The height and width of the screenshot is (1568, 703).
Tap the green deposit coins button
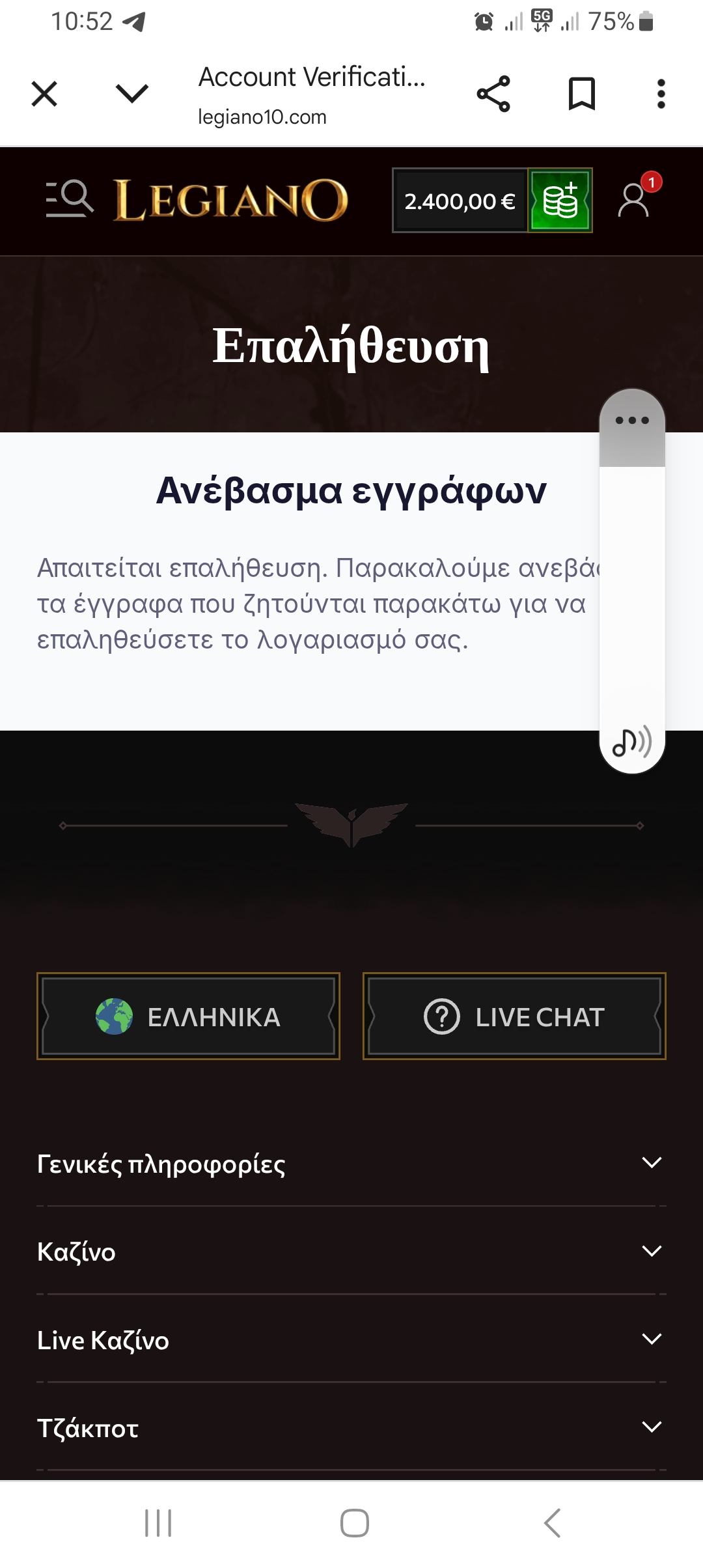click(560, 201)
